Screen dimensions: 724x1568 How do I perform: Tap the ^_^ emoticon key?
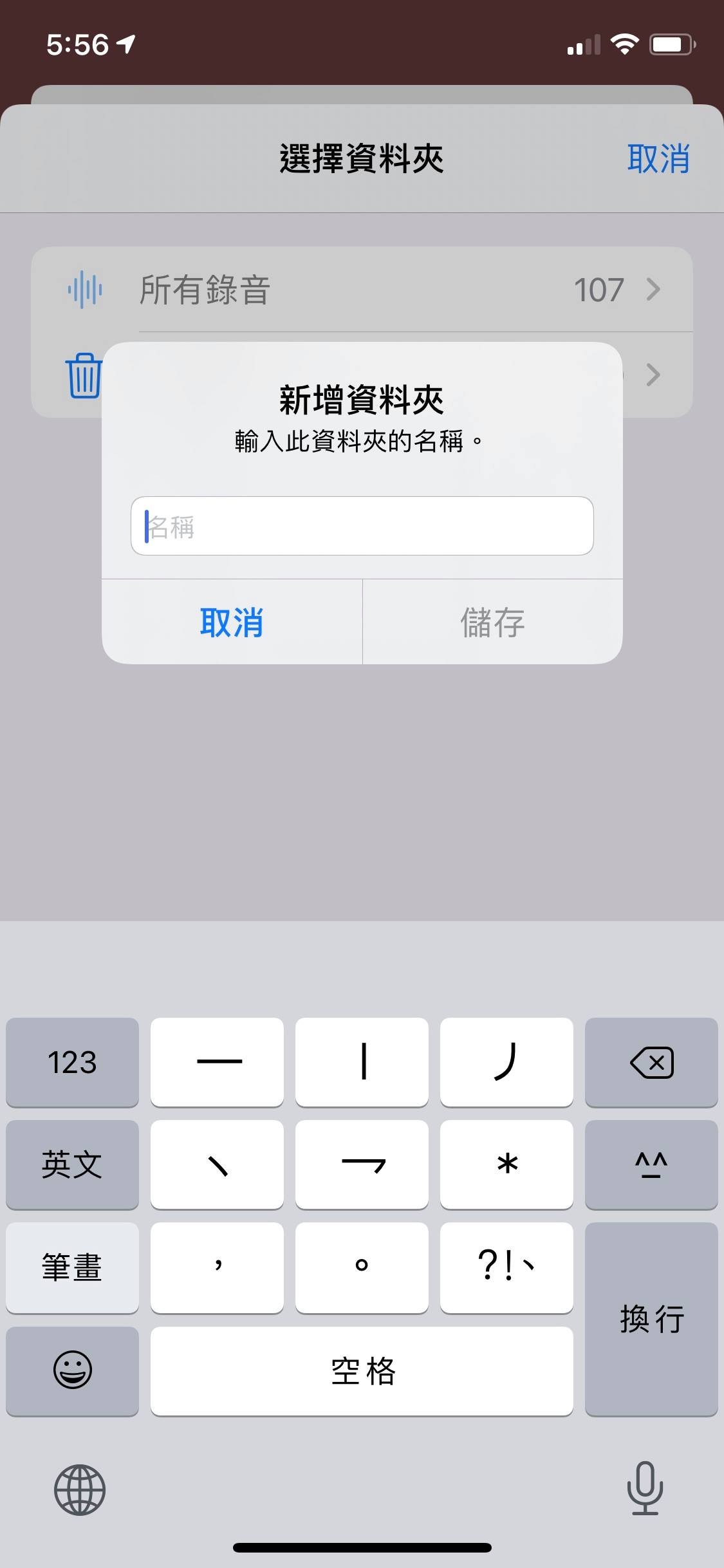(x=651, y=1164)
